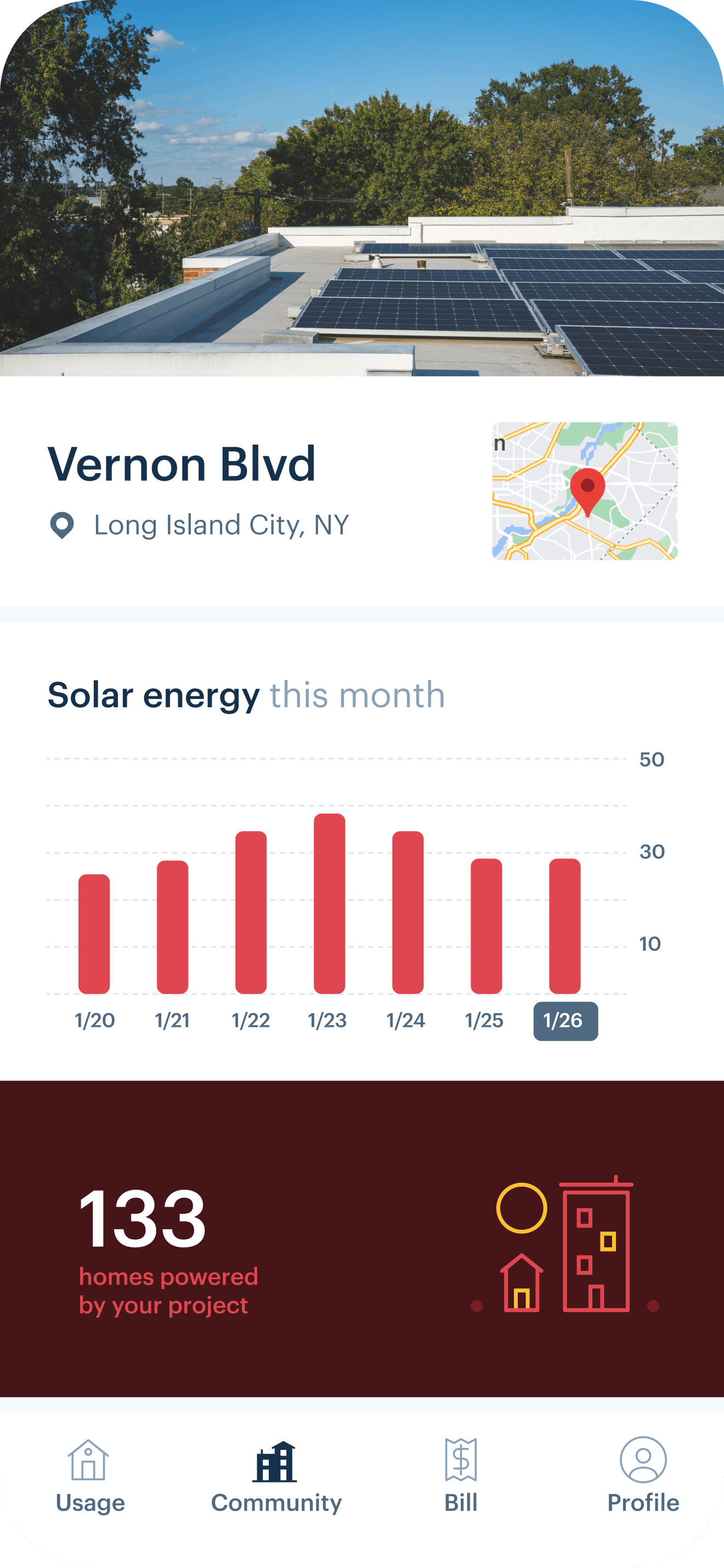Screen dimensions: 724x1568
Task: Choose the 1/21 date on the chart
Action: [x=172, y=1021]
